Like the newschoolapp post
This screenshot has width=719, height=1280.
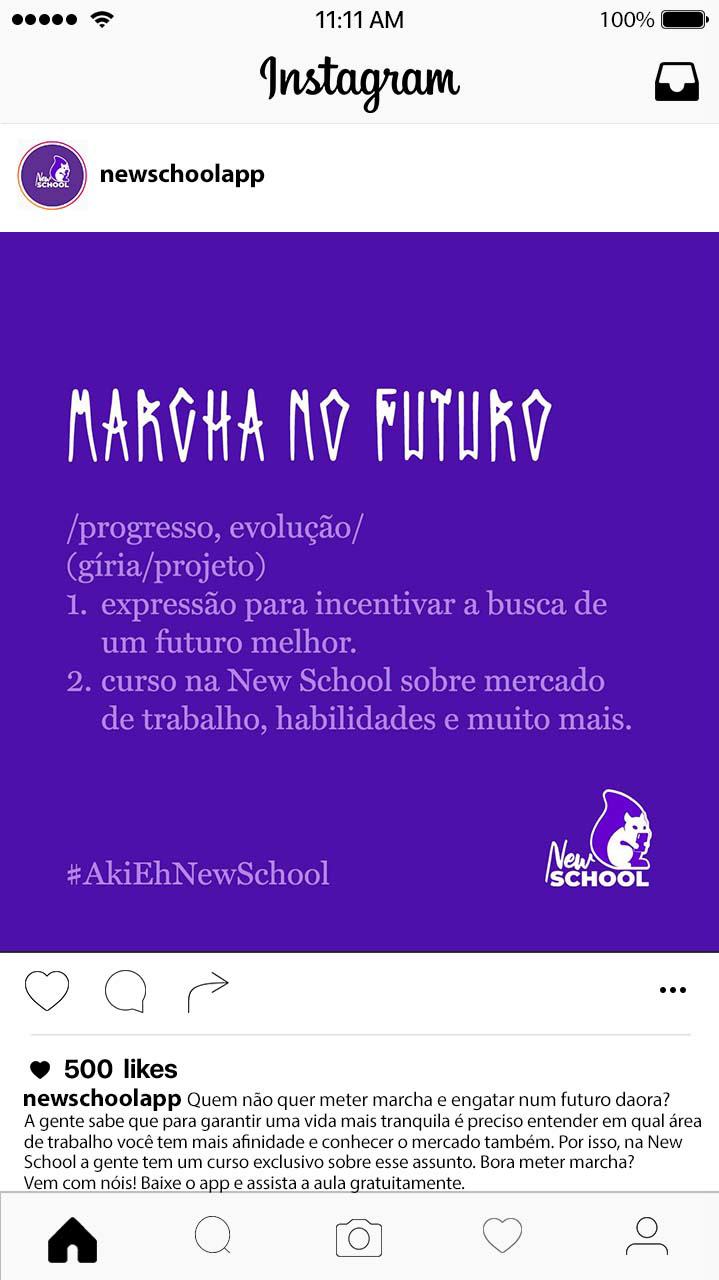coord(47,991)
